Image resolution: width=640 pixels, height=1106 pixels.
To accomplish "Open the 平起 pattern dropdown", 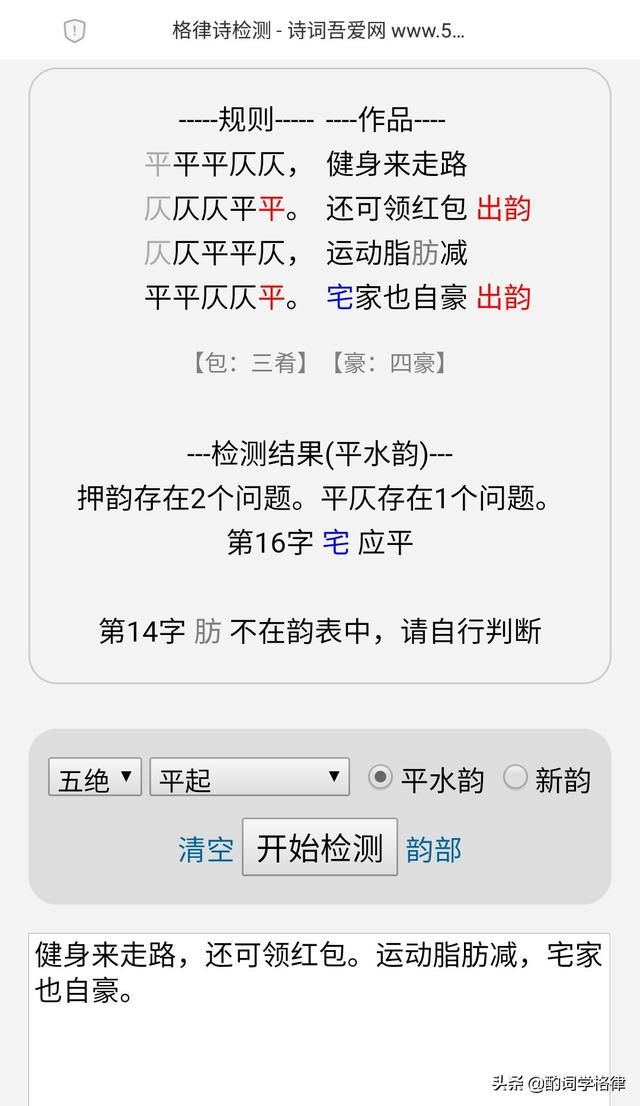I will coord(250,777).
